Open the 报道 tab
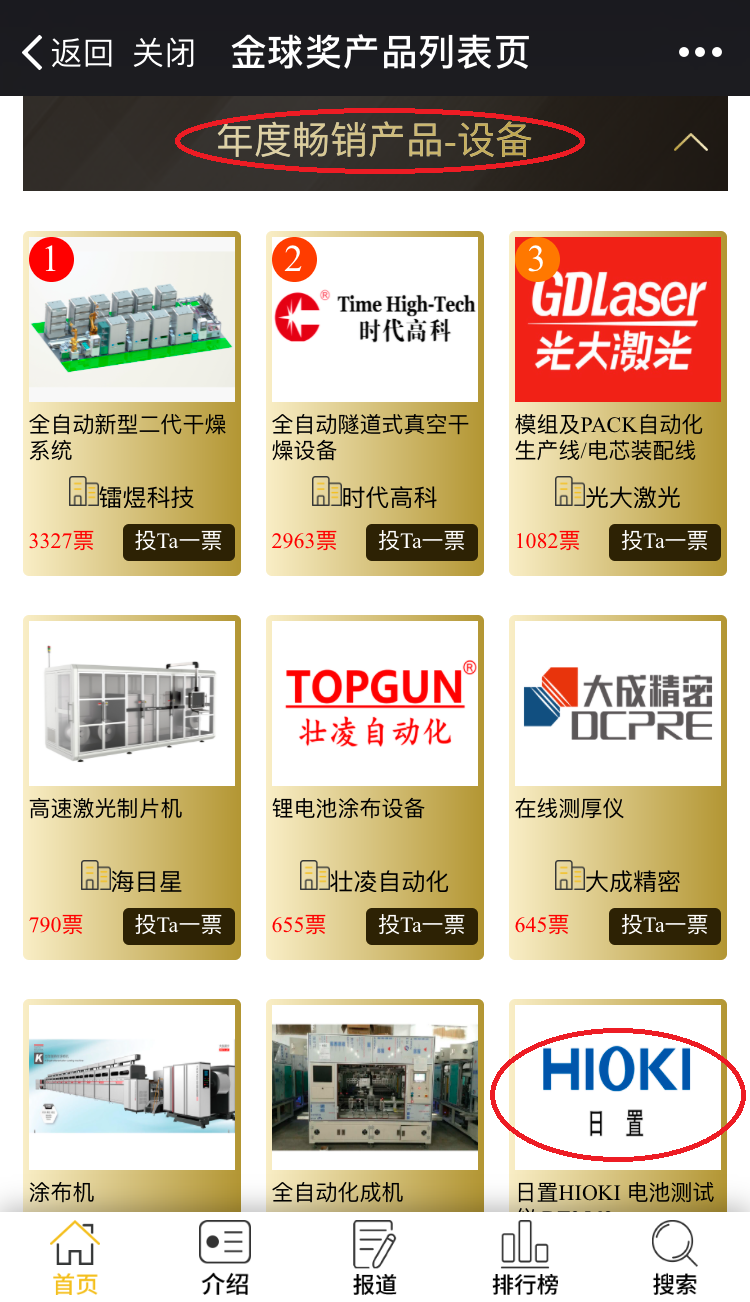The image size is (750, 1302). 375,1258
